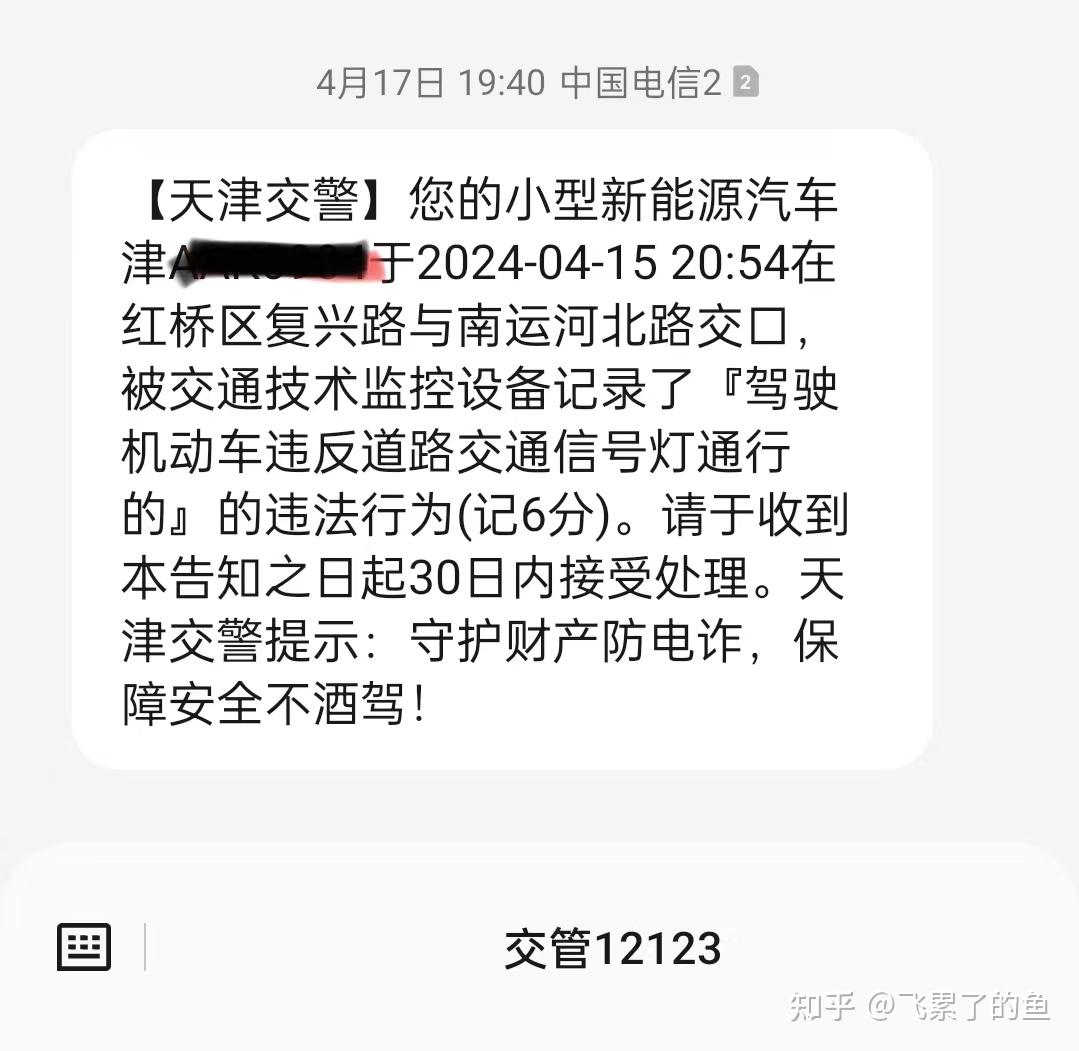Switch to keyboard input mode
The image size is (1079, 1051).
(x=84, y=947)
